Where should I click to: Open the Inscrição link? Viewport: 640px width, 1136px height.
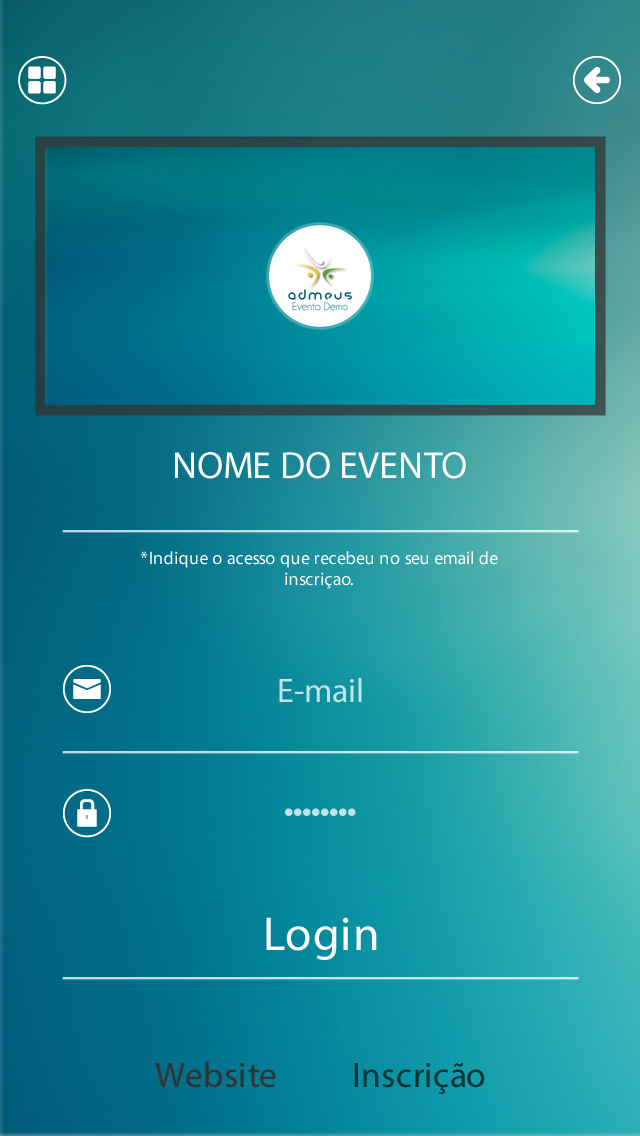tap(418, 1076)
